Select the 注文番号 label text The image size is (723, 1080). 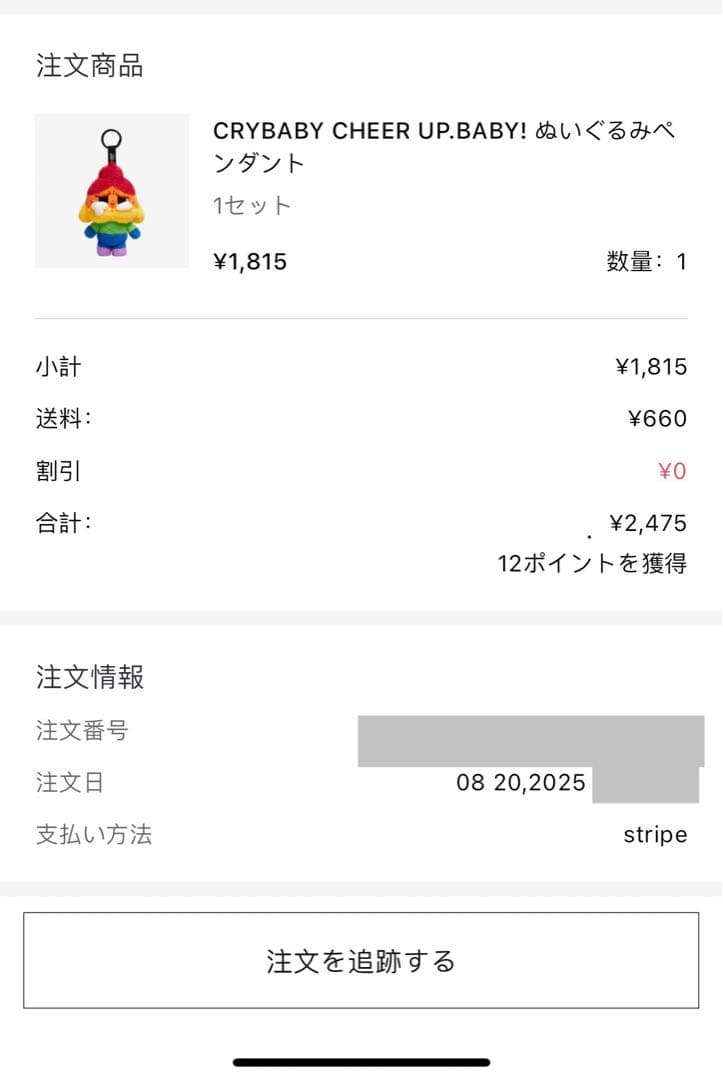(80, 731)
